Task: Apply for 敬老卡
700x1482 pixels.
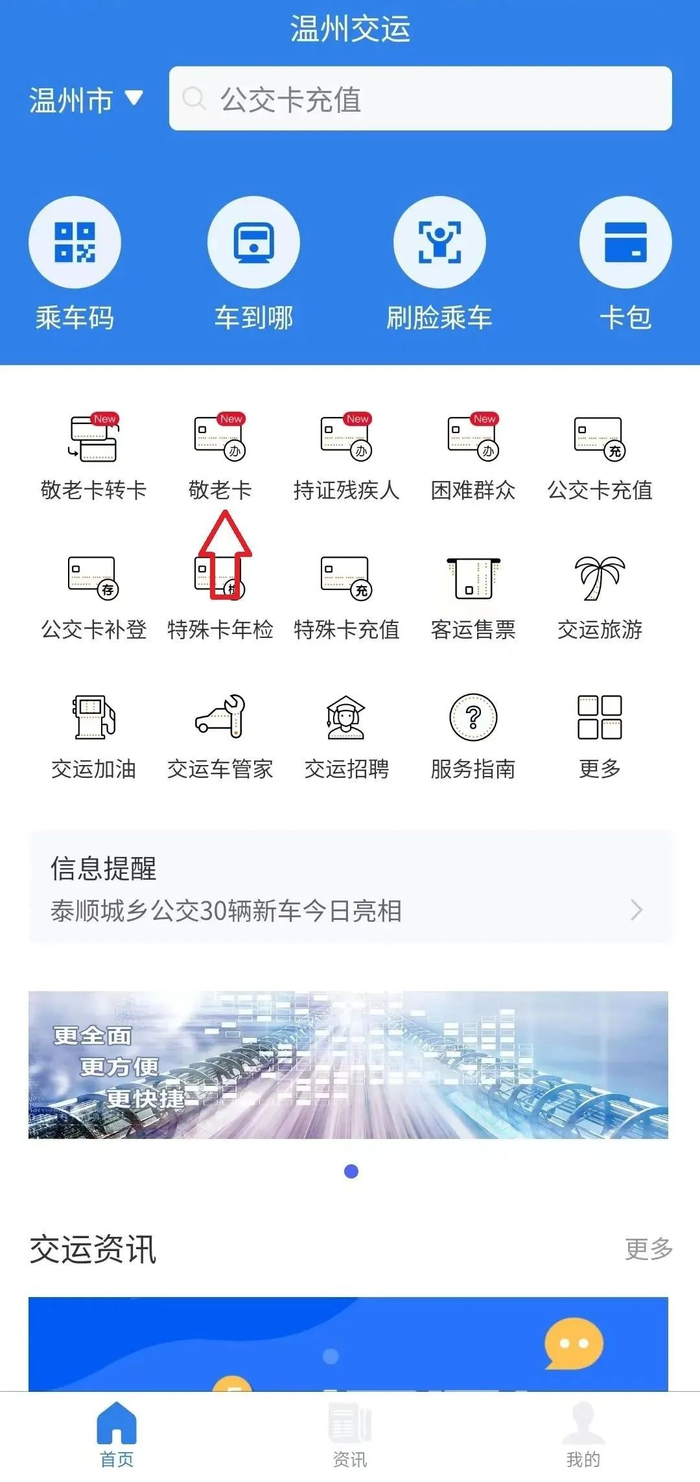Action: click(x=220, y=455)
